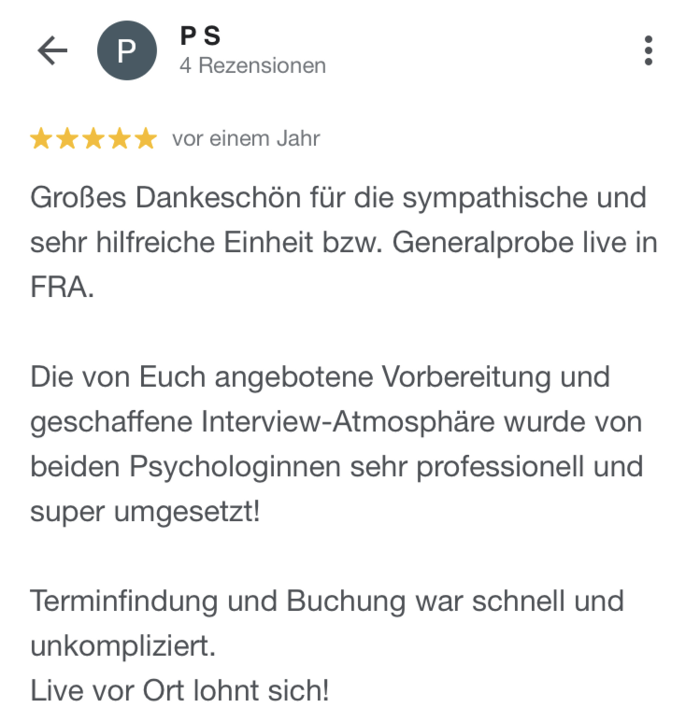
Task: Open reviewer P S's profile
Action: coord(127,51)
